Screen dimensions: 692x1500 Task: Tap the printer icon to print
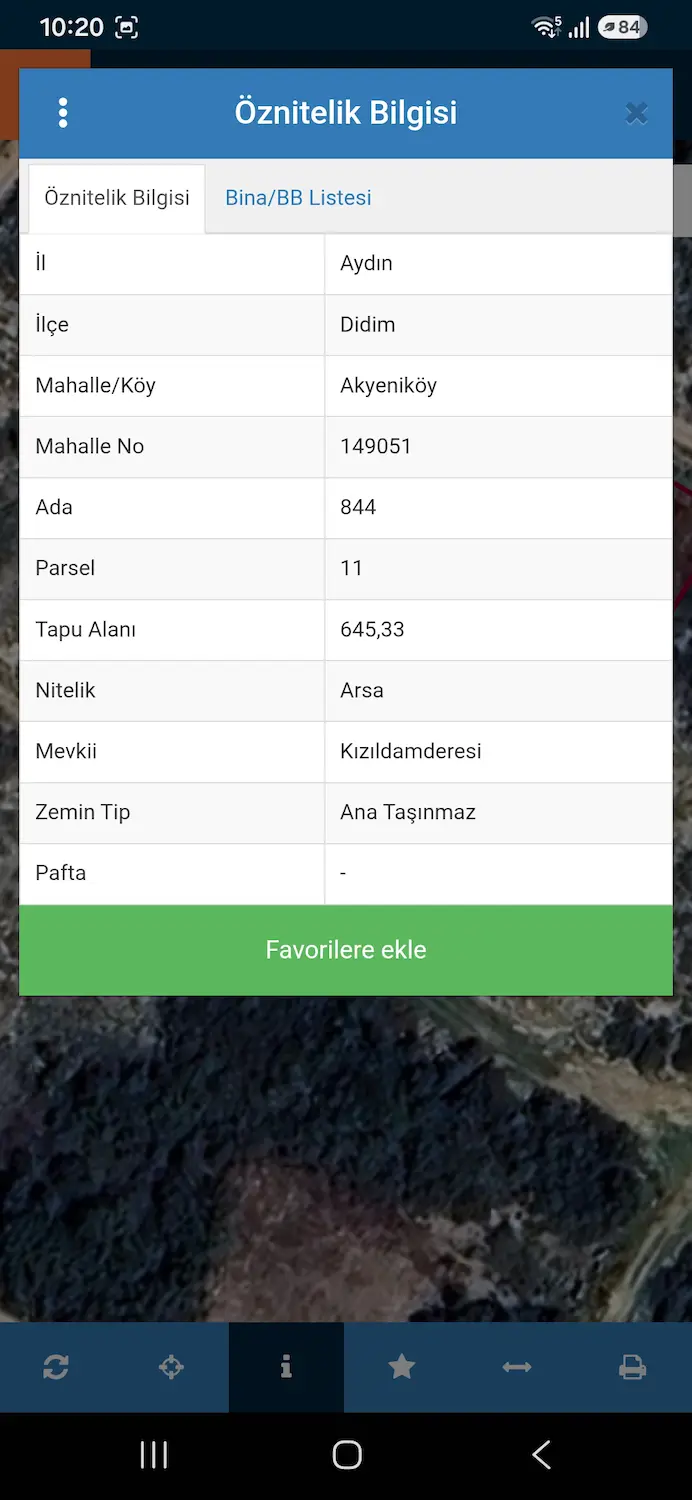pyautogui.click(x=632, y=1367)
